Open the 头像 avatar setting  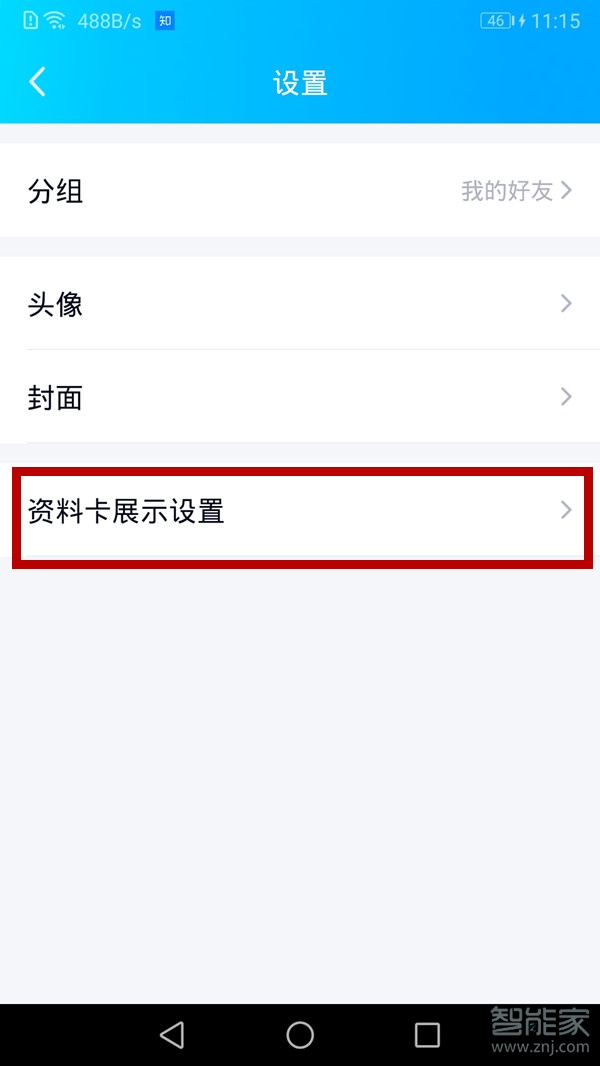pyautogui.click(x=300, y=304)
